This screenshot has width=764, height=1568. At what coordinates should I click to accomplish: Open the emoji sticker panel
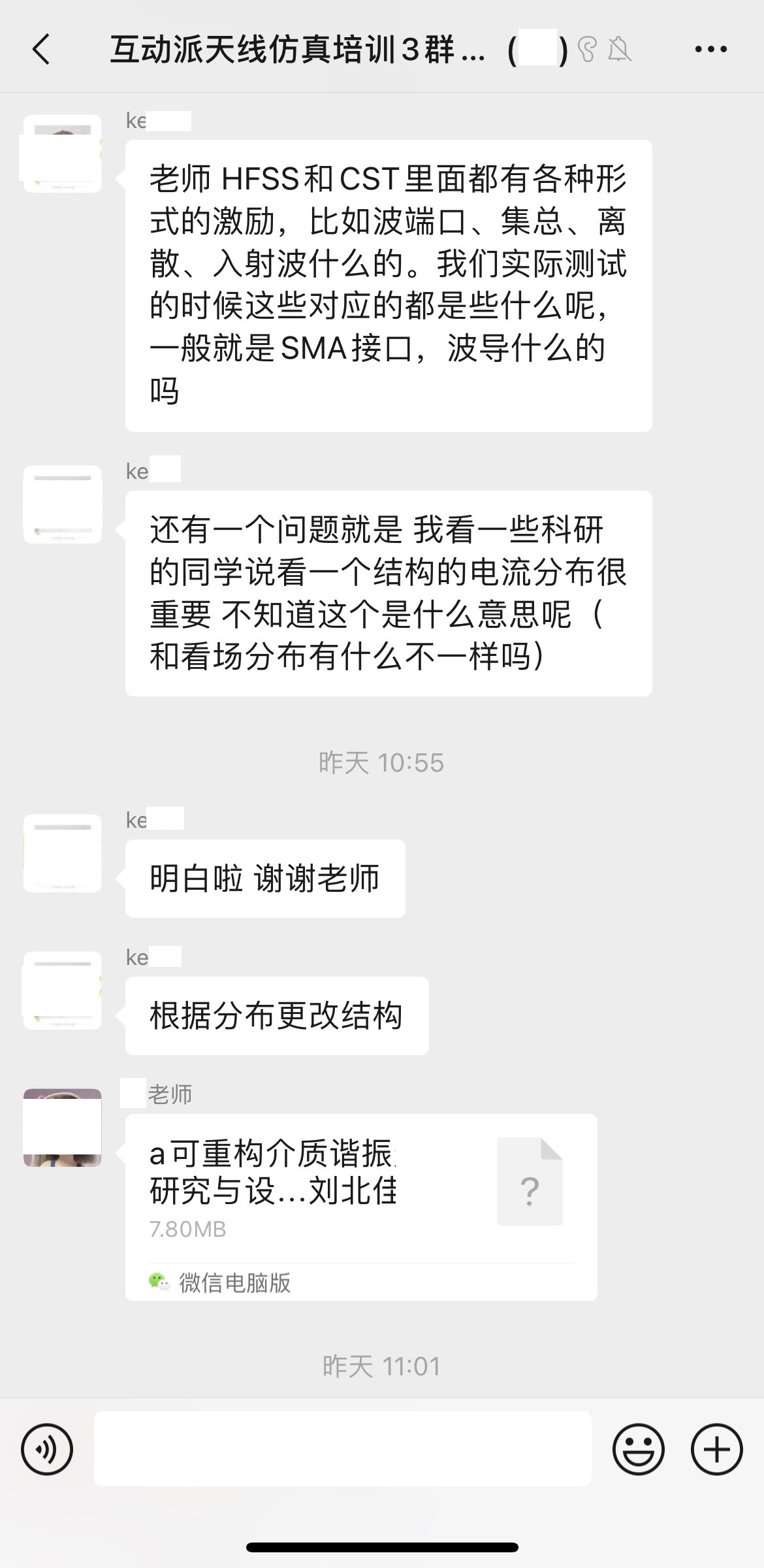(638, 1449)
